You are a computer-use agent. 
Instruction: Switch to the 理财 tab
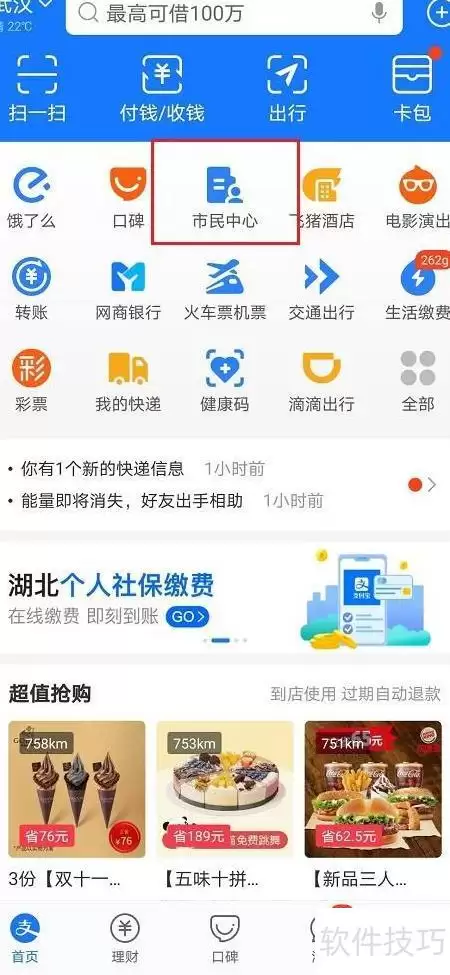click(x=124, y=938)
